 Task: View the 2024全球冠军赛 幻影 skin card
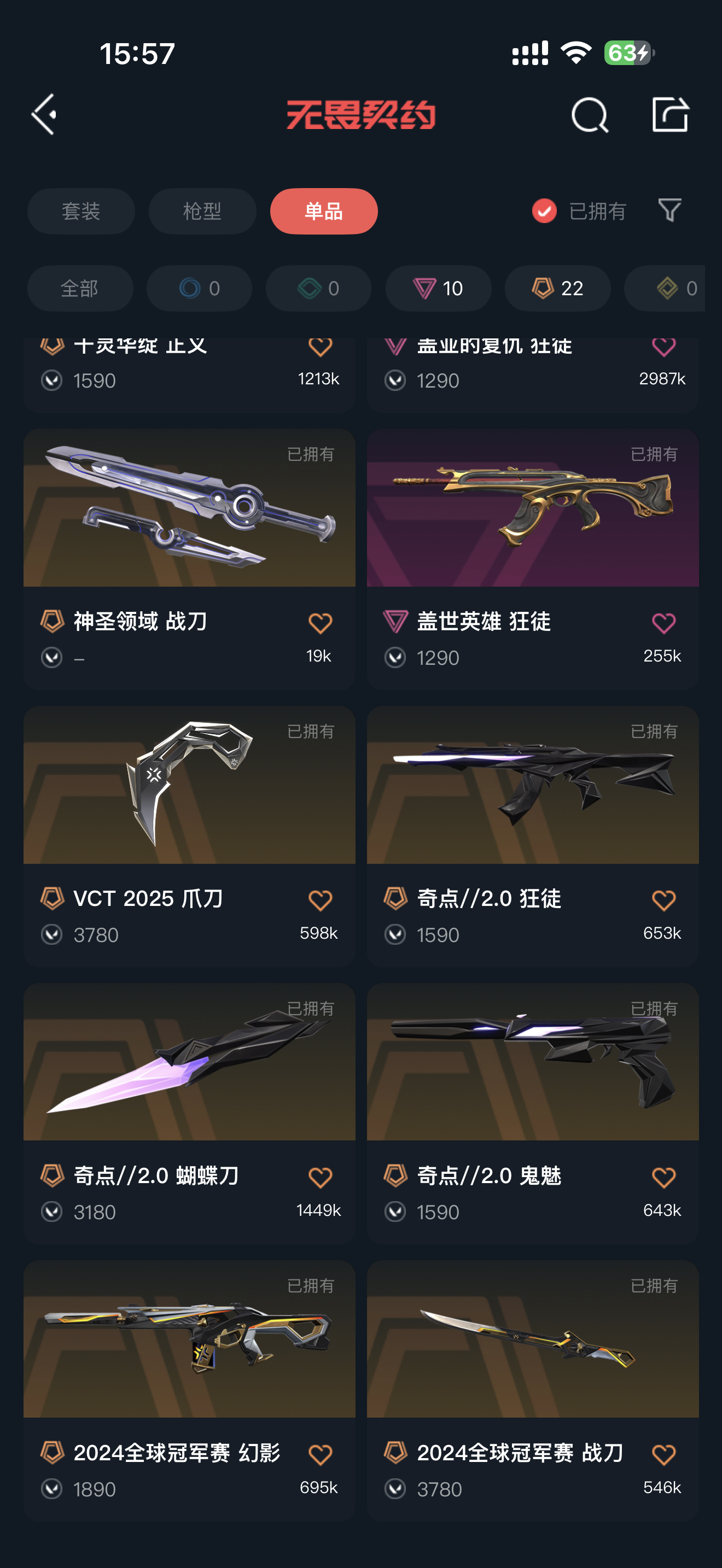tap(189, 1339)
